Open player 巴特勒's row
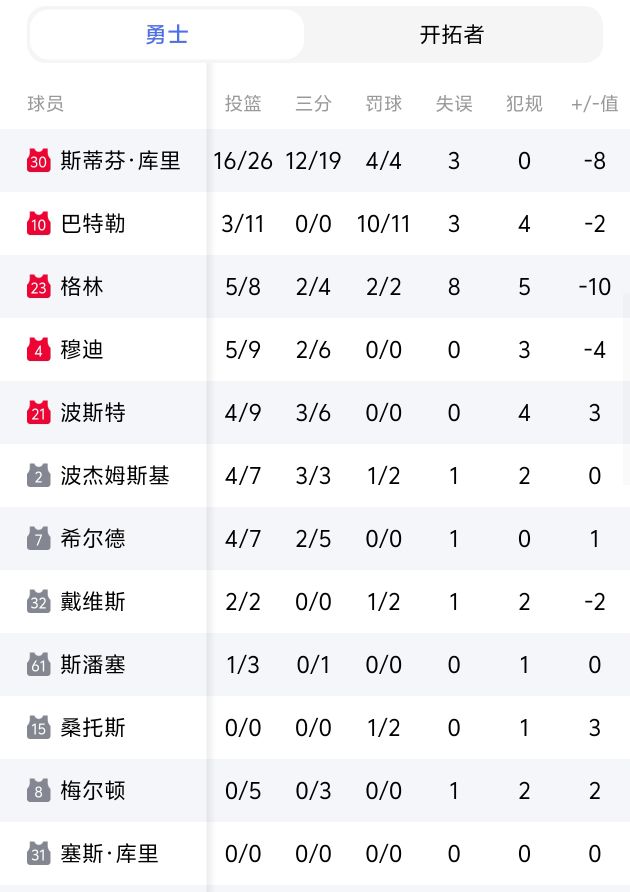 [x=93, y=223]
